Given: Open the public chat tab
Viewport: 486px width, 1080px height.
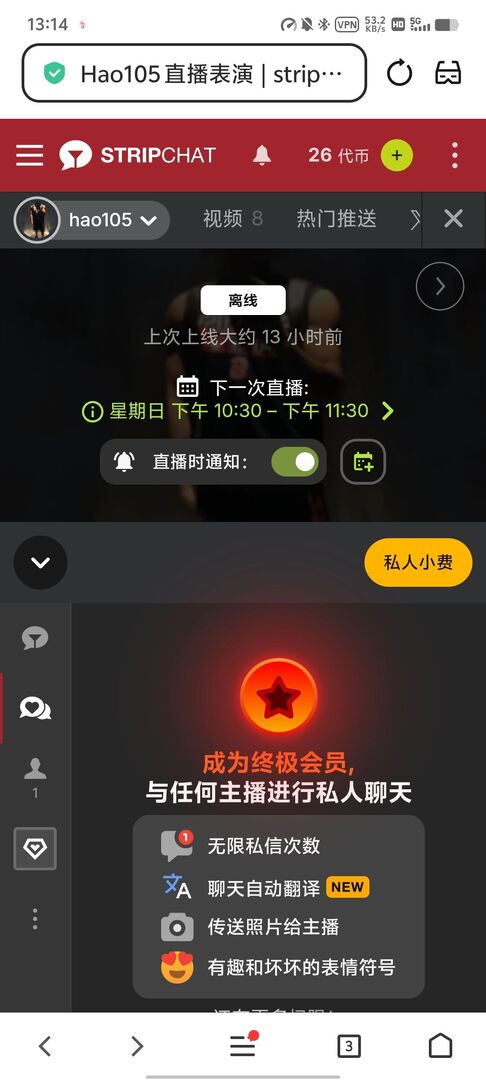Looking at the screenshot, I should click(x=35, y=638).
